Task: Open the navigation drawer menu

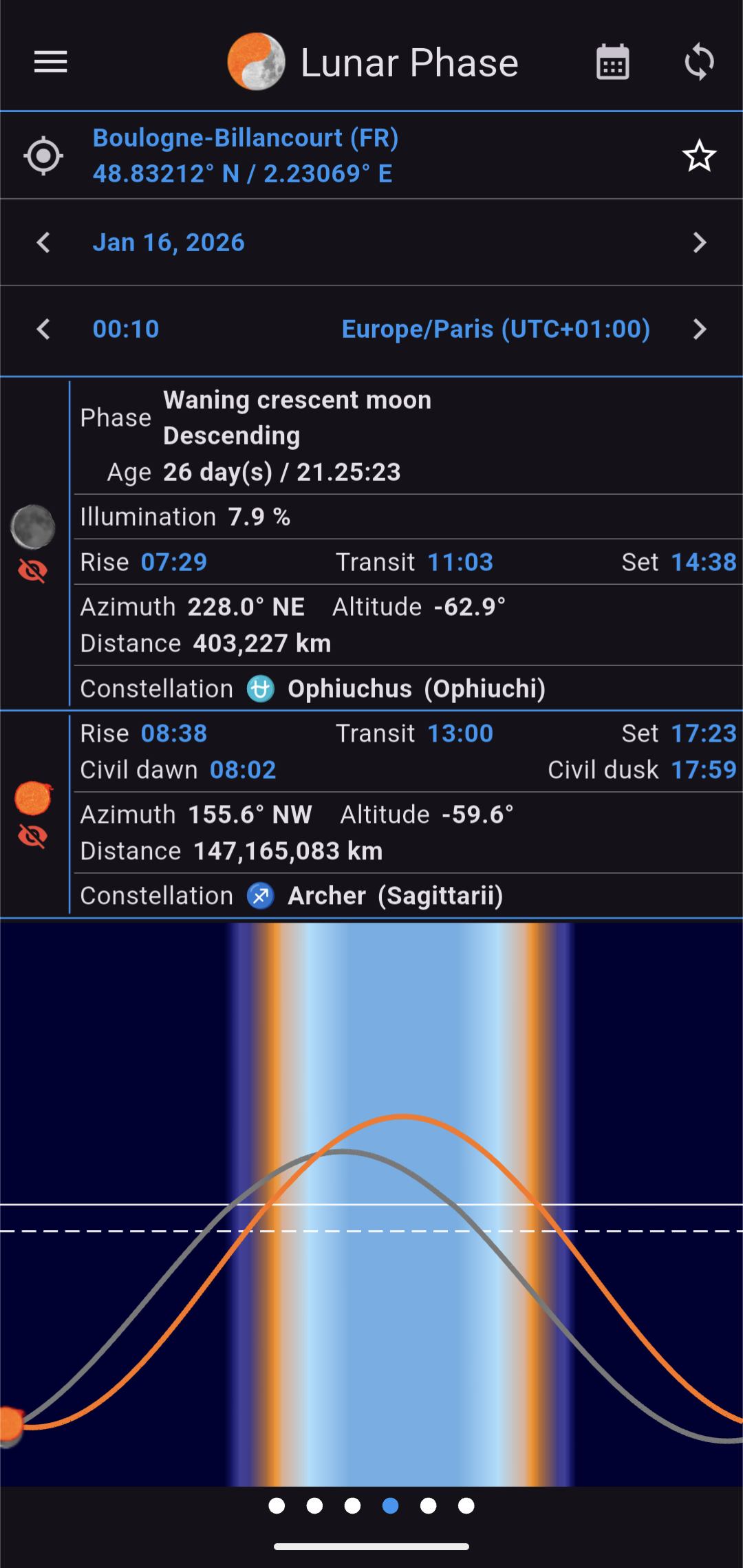Action: (x=50, y=62)
